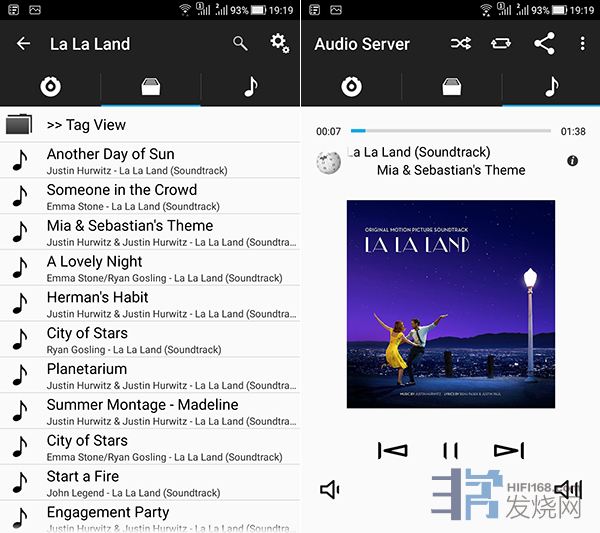
Task: Open the Tag View folder row
Action: [150, 125]
